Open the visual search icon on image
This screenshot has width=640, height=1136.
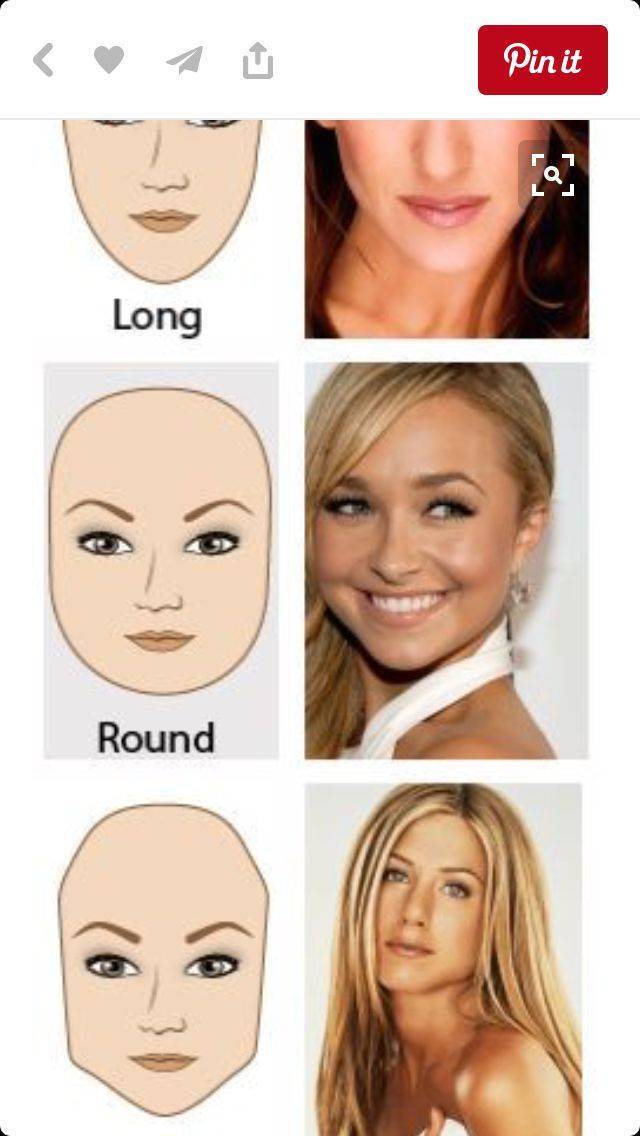(552, 175)
